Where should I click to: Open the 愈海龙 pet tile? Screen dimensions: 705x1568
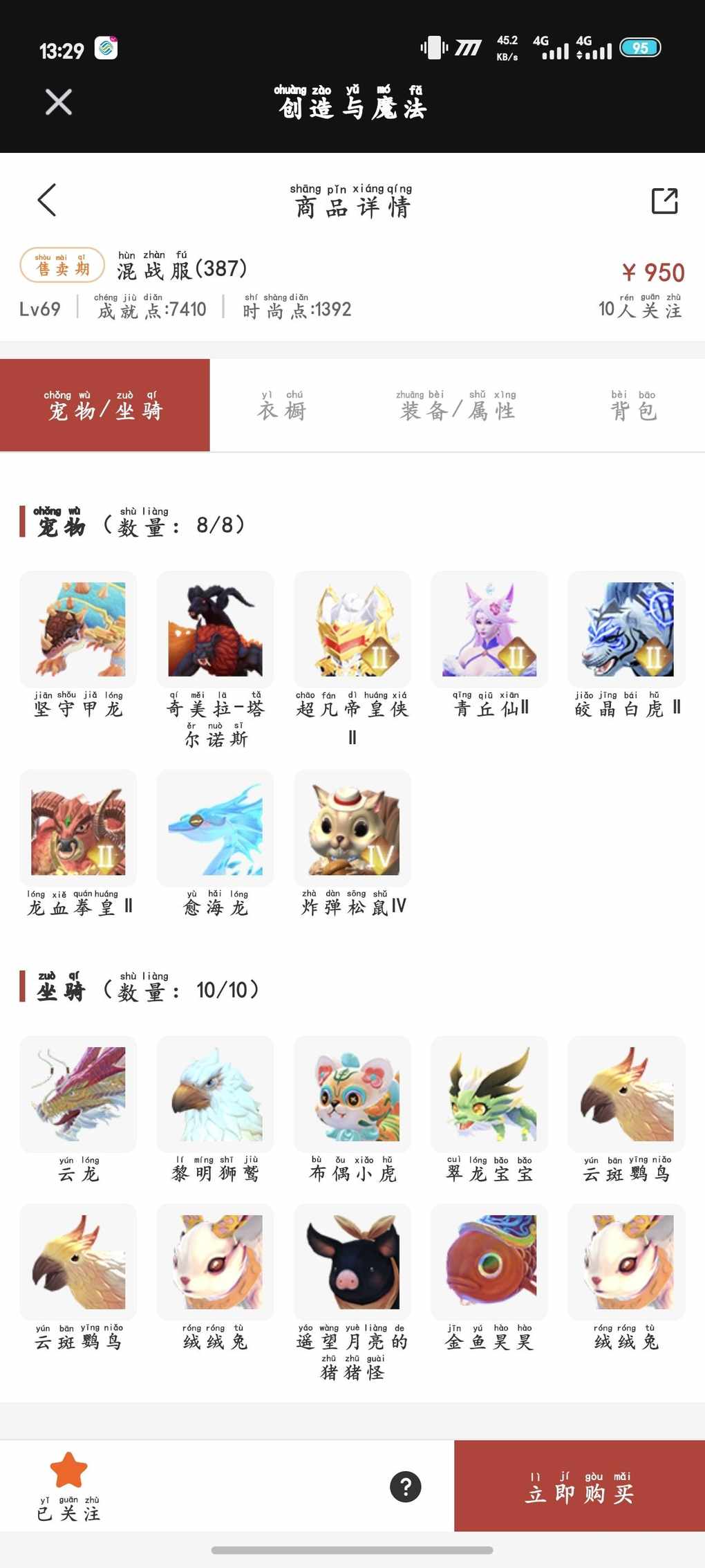[215, 828]
